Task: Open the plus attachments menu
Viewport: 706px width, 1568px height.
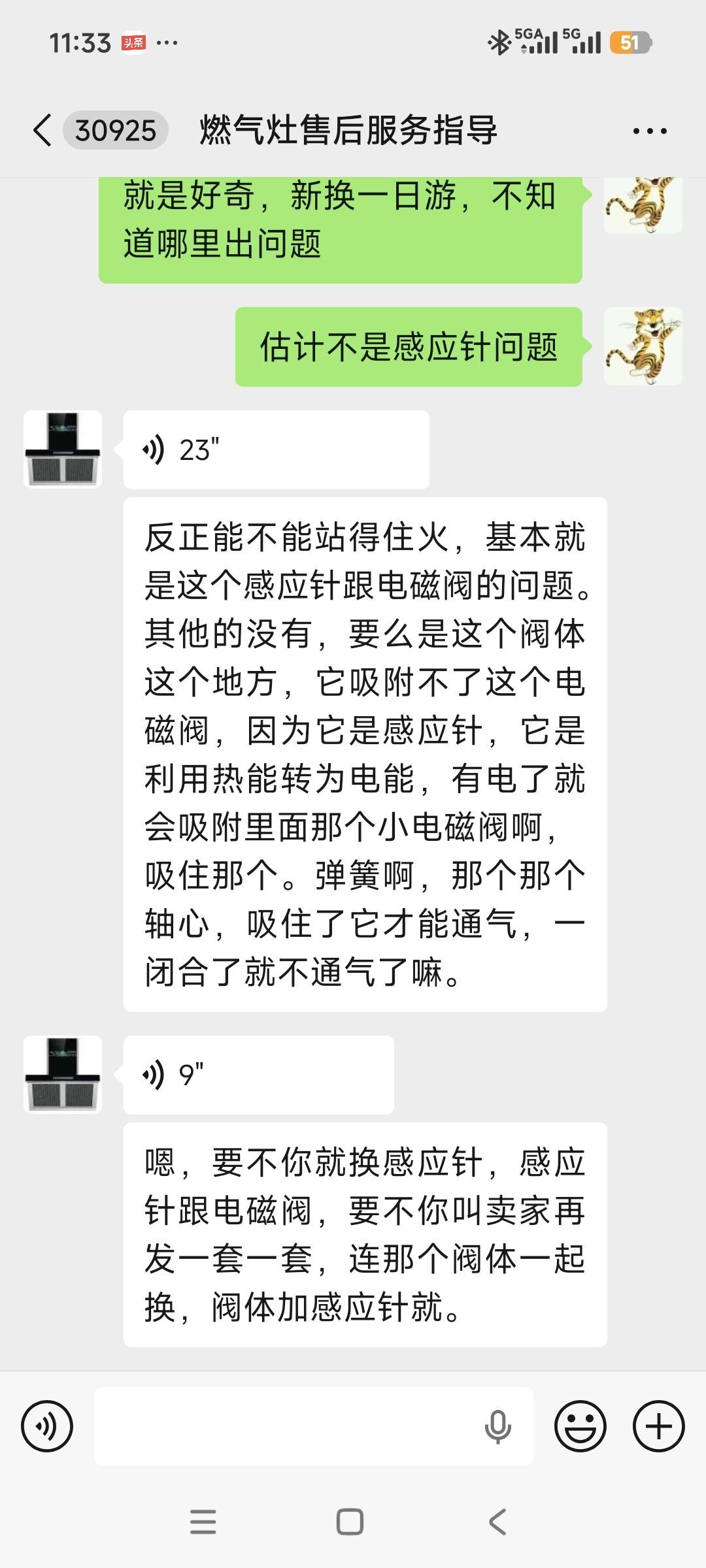Action: pyautogui.click(x=658, y=1426)
